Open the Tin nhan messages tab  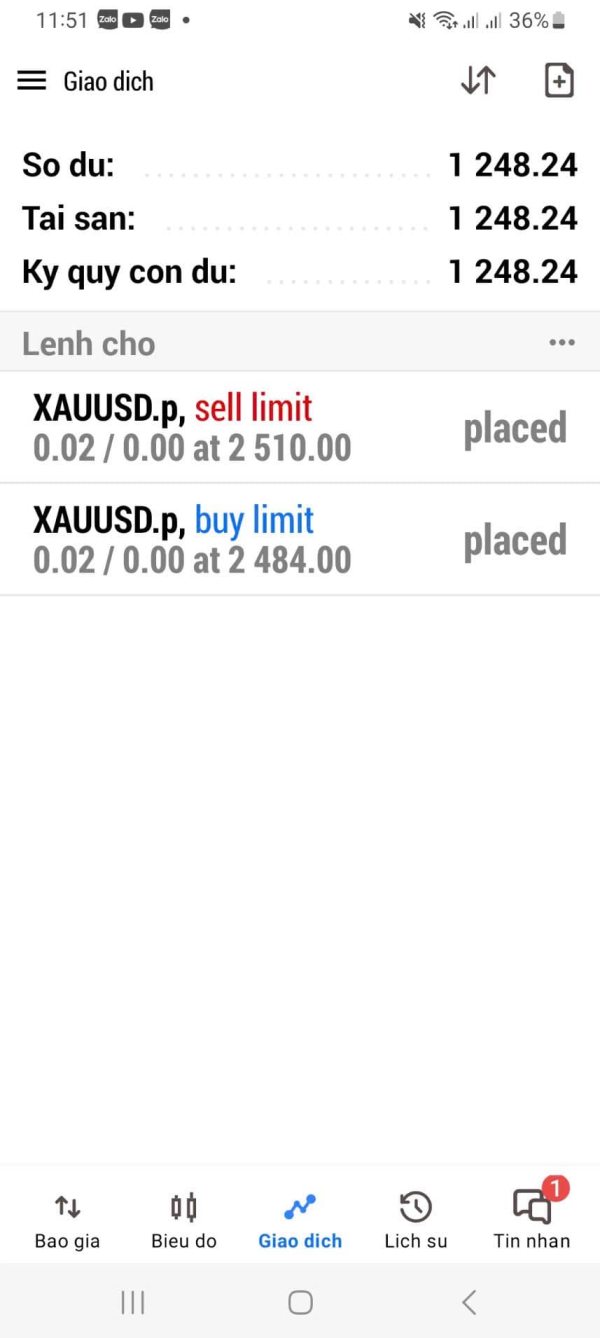pos(532,1220)
